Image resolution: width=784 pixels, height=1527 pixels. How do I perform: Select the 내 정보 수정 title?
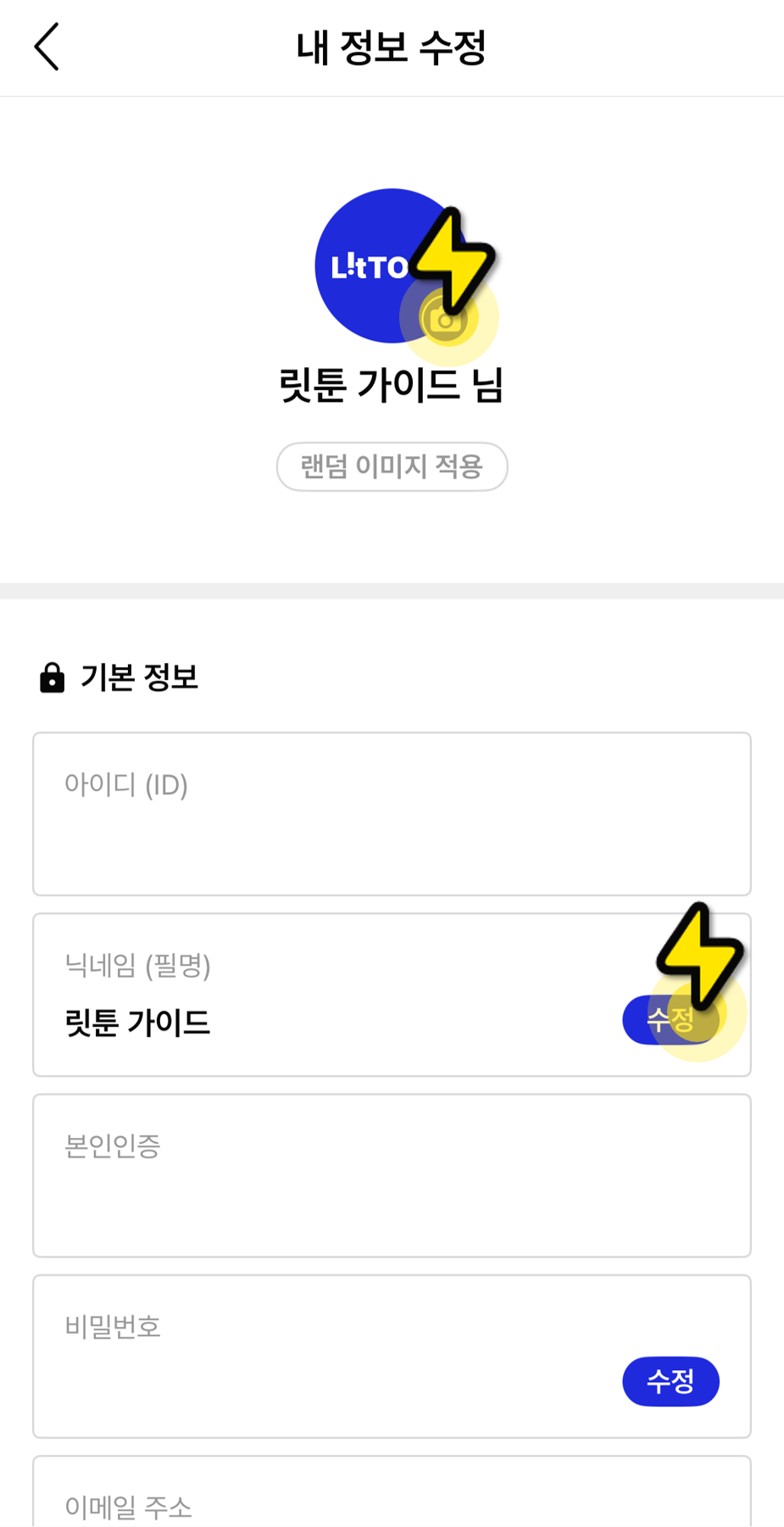[x=392, y=47]
